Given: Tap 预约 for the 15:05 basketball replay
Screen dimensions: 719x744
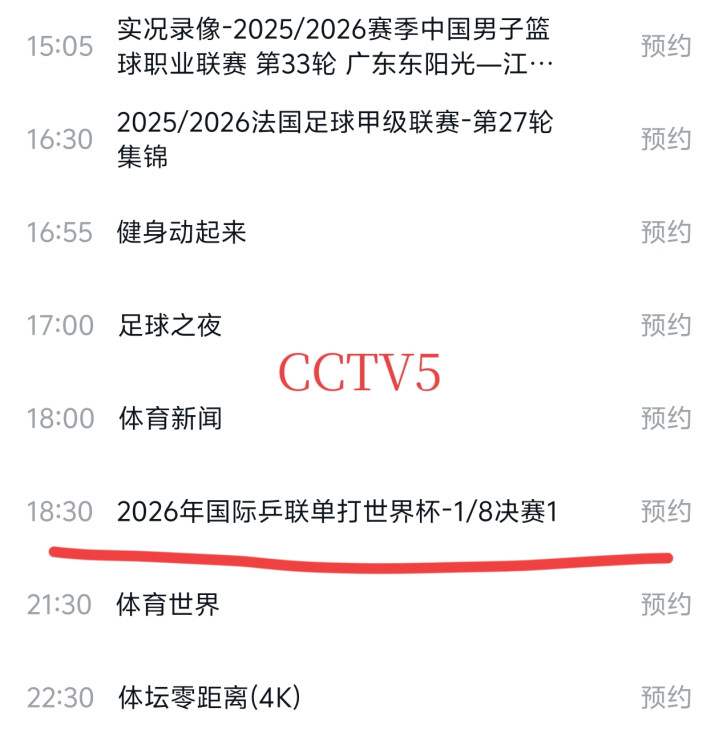Looking at the screenshot, I should point(666,46).
